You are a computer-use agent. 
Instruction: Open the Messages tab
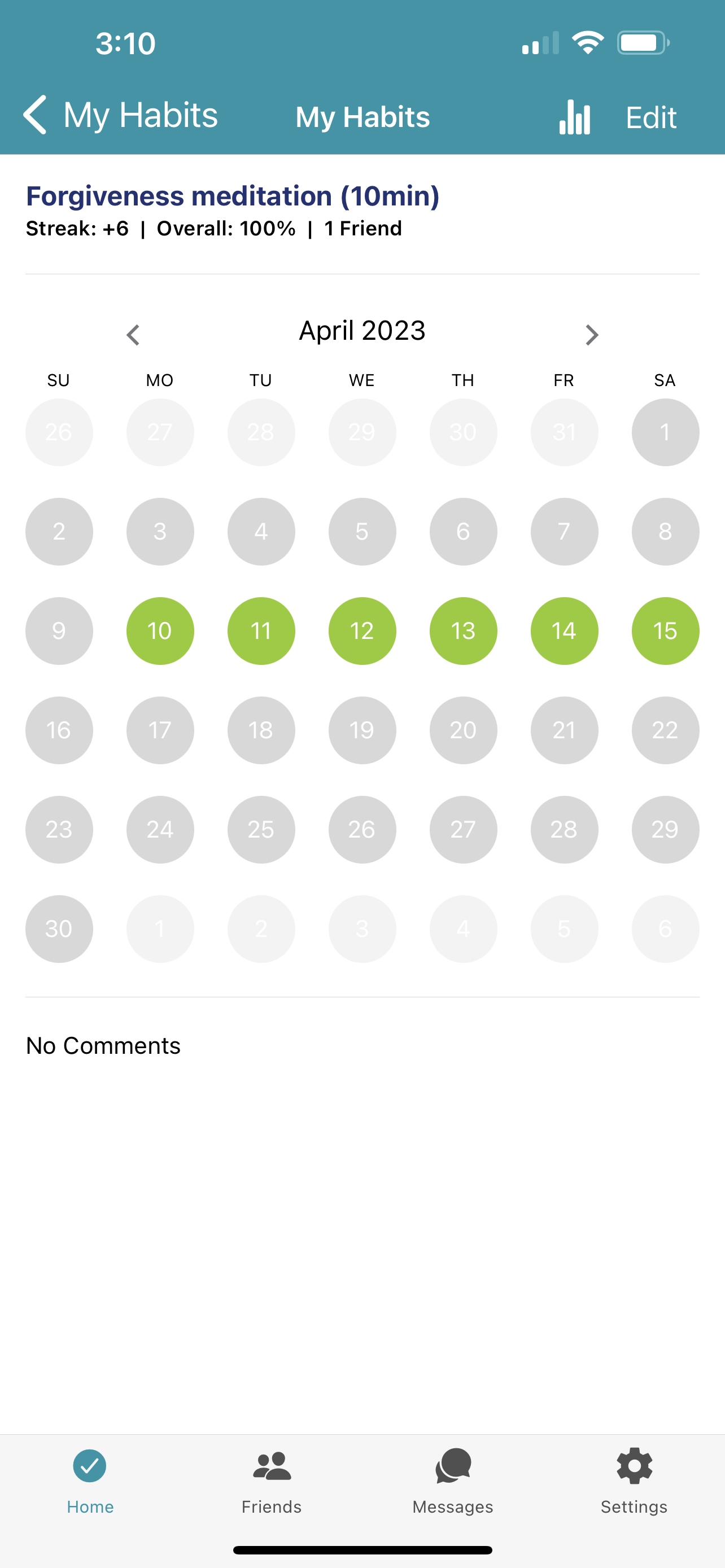(453, 1481)
